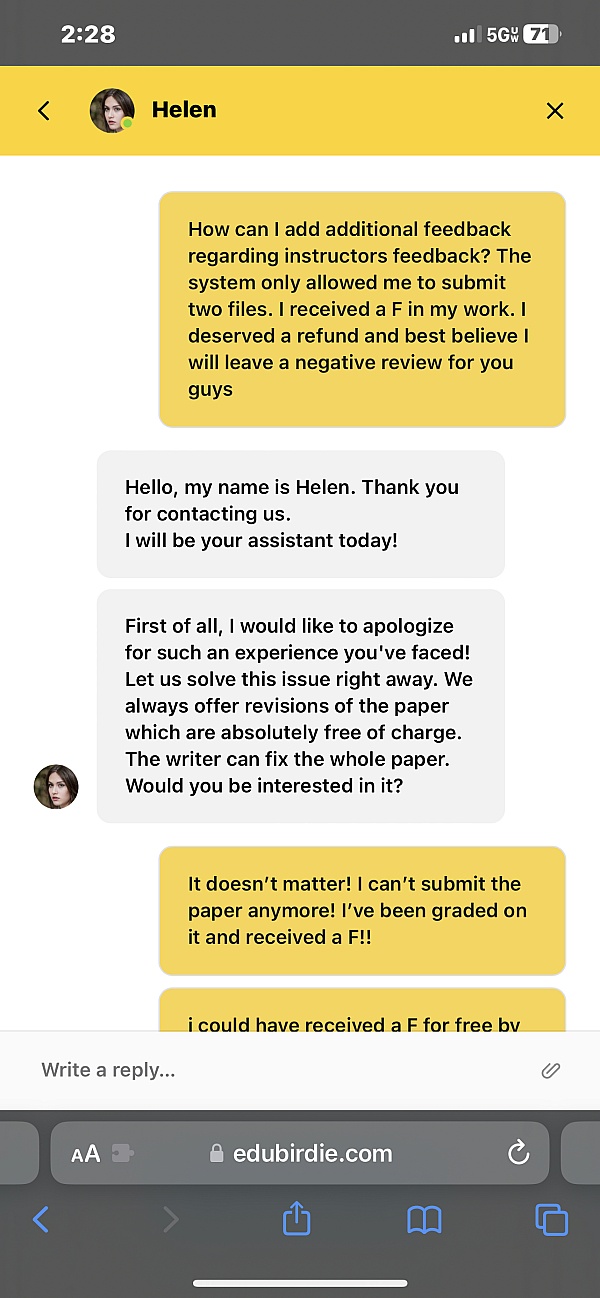Open Safari's AA reader options
Viewport: 600px width, 1298px height.
pyautogui.click(x=86, y=1153)
